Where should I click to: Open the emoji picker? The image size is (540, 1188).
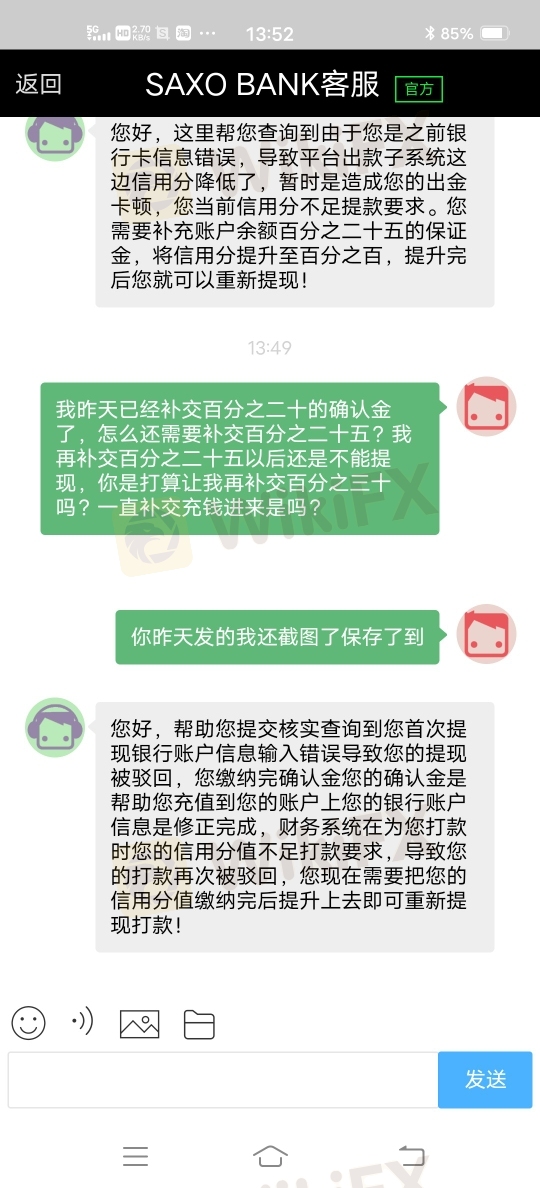click(x=28, y=1023)
